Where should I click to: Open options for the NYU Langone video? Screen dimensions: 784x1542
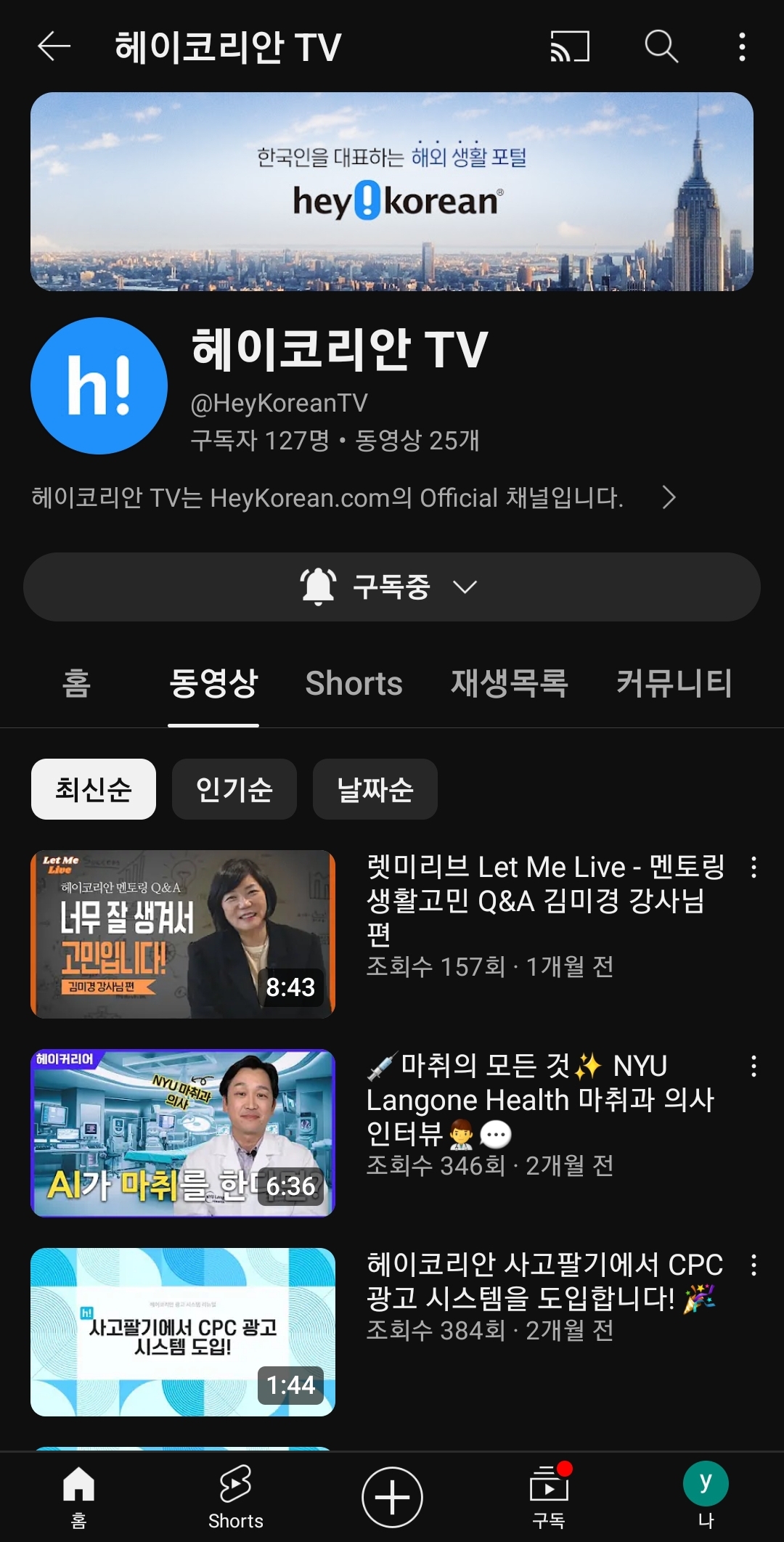point(754,1066)
